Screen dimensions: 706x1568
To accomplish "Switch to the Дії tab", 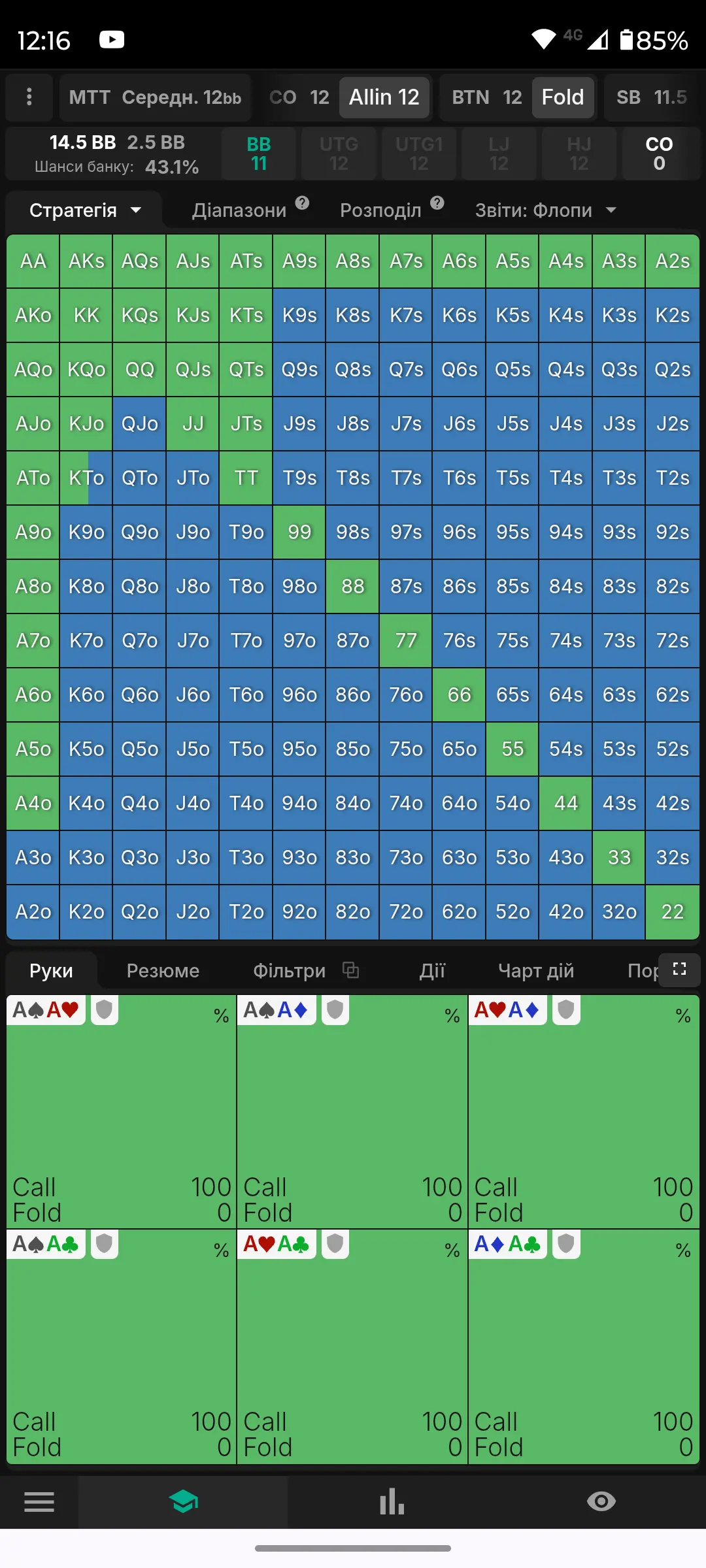I will coord(432,971).
